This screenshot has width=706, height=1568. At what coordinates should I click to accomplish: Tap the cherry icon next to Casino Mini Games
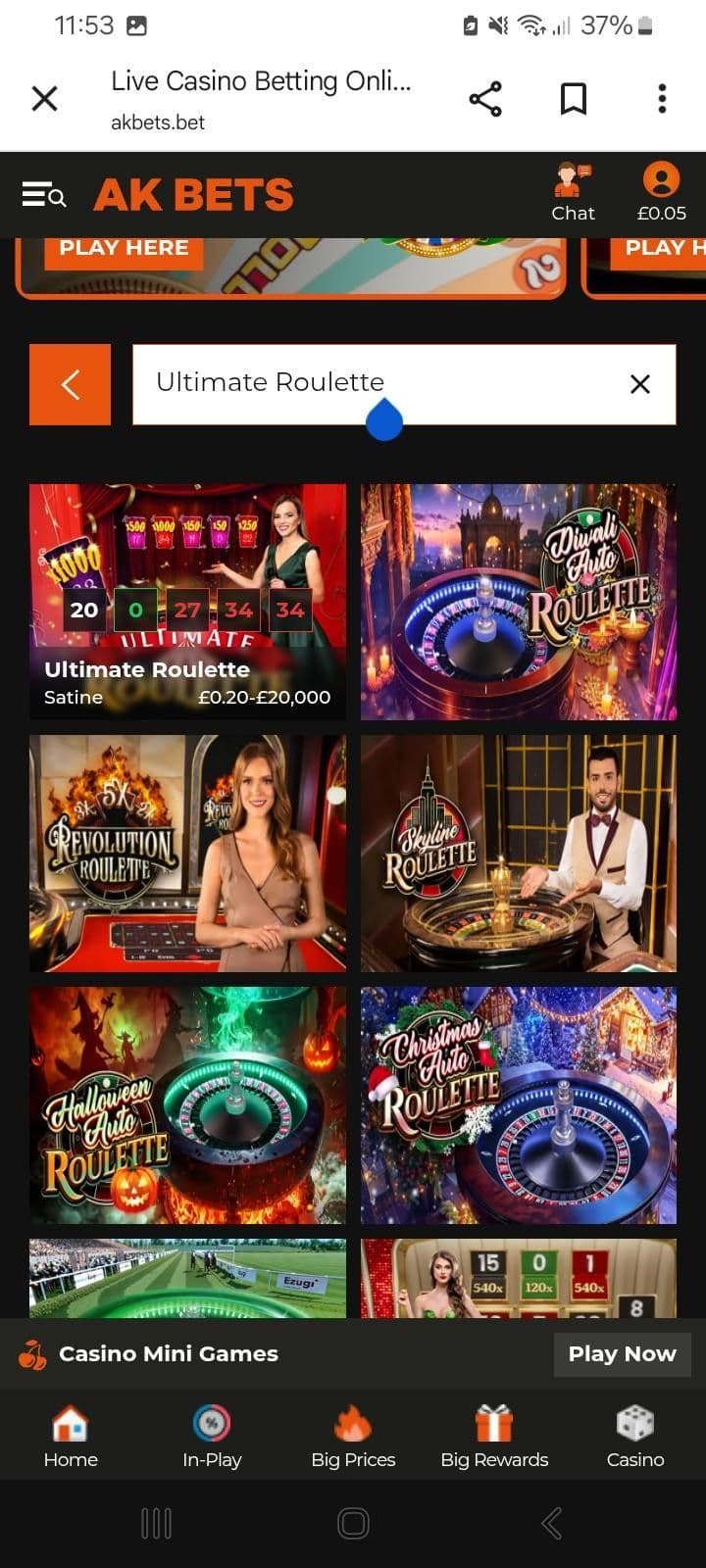click(x=32, y=1353)
